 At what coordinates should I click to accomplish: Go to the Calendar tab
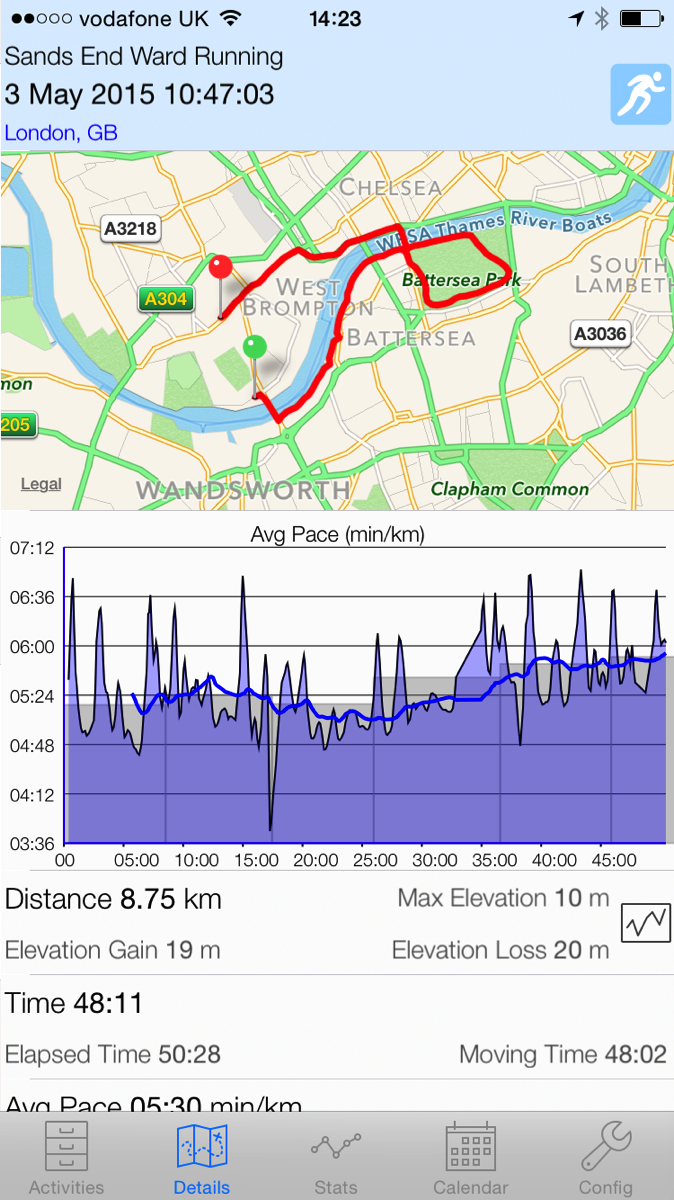(x=470, y=1158)
